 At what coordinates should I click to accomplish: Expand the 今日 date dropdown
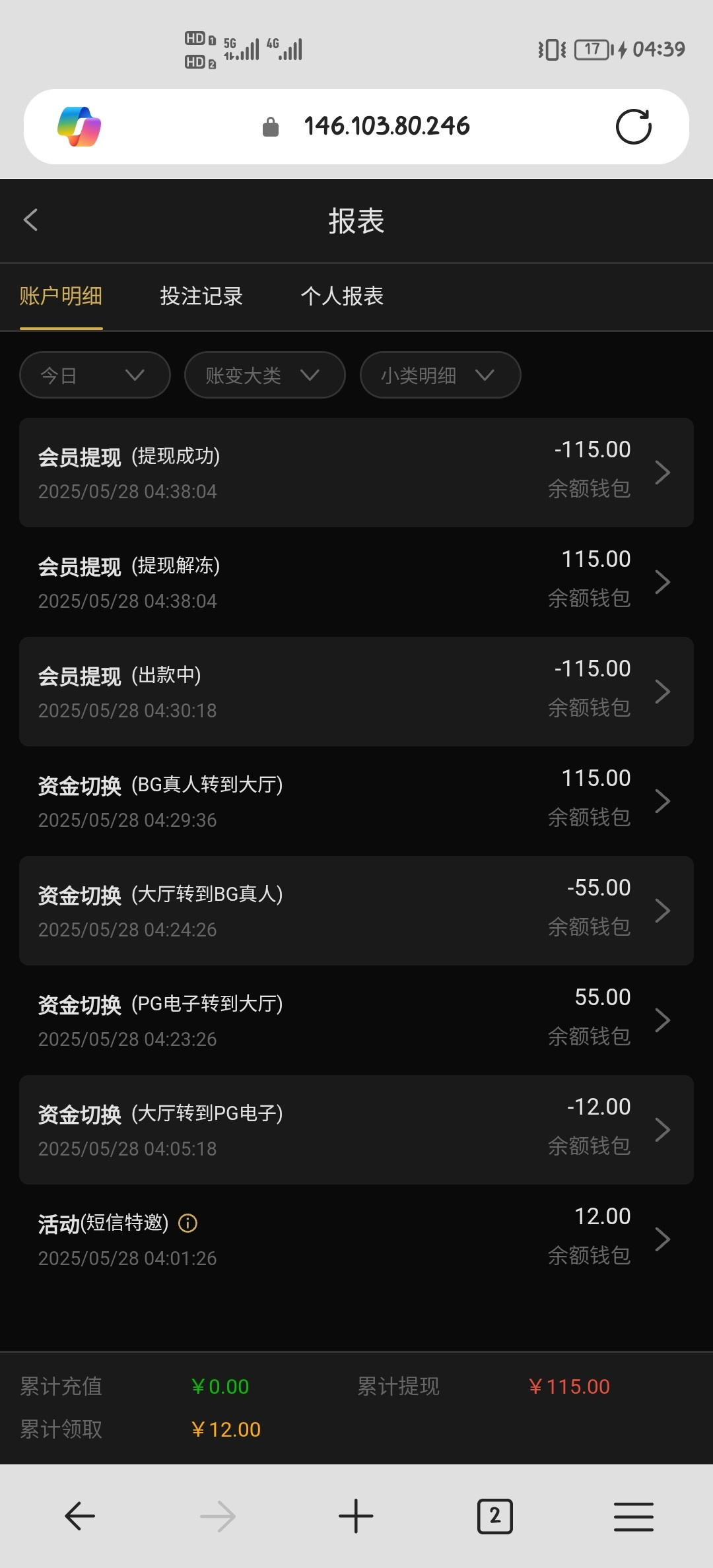pyautogui.click(x=94, y=375)
